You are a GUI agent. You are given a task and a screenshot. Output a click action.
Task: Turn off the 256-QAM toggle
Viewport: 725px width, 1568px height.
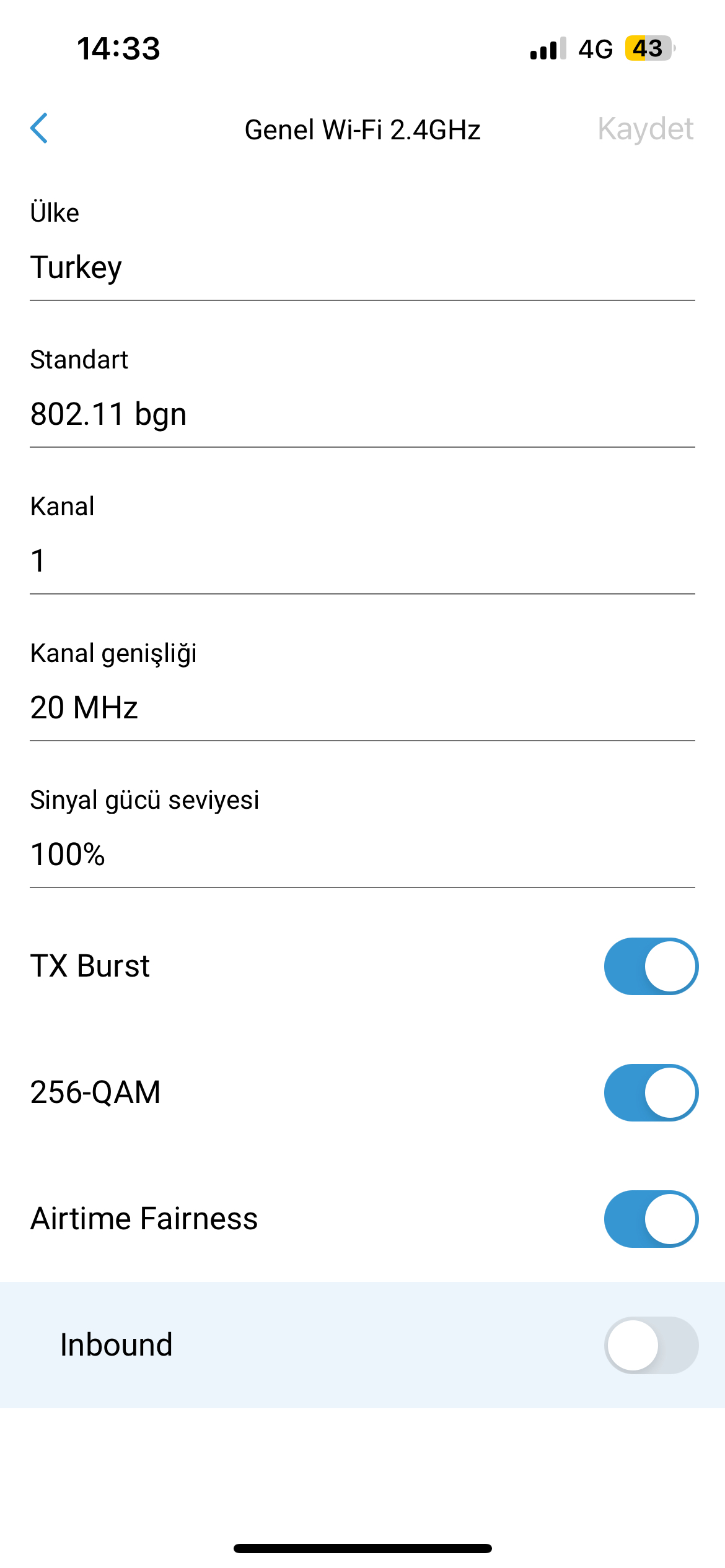[651, 1092]
